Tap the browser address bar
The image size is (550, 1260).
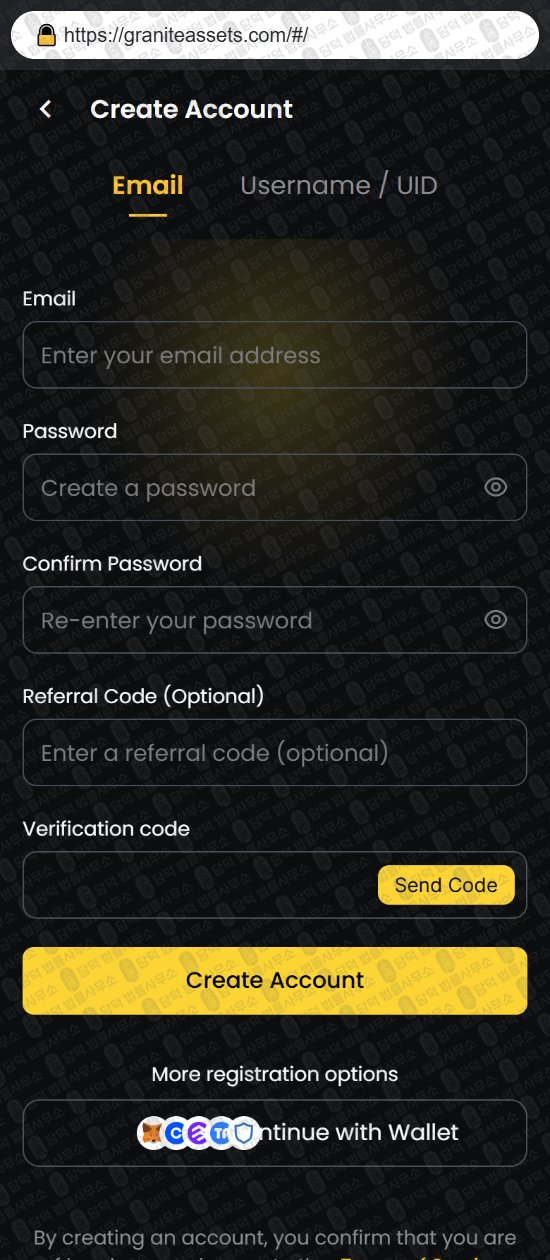pos(275,35)
